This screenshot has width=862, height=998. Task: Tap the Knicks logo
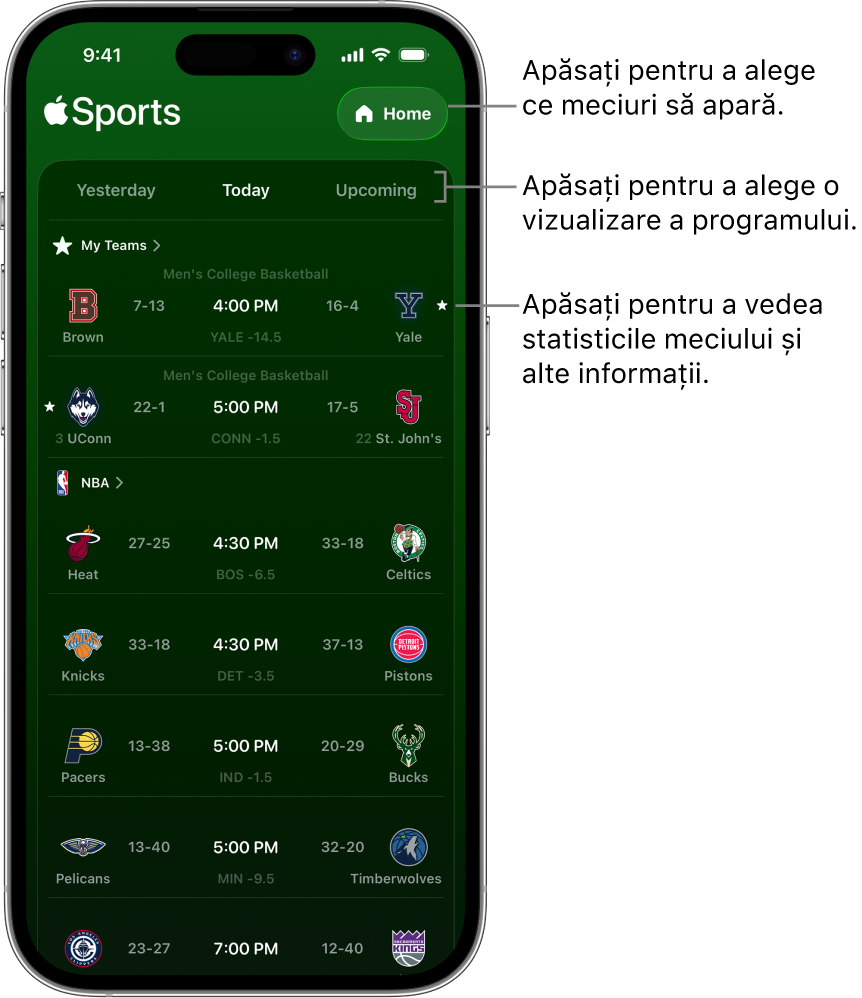coord(82,643)
